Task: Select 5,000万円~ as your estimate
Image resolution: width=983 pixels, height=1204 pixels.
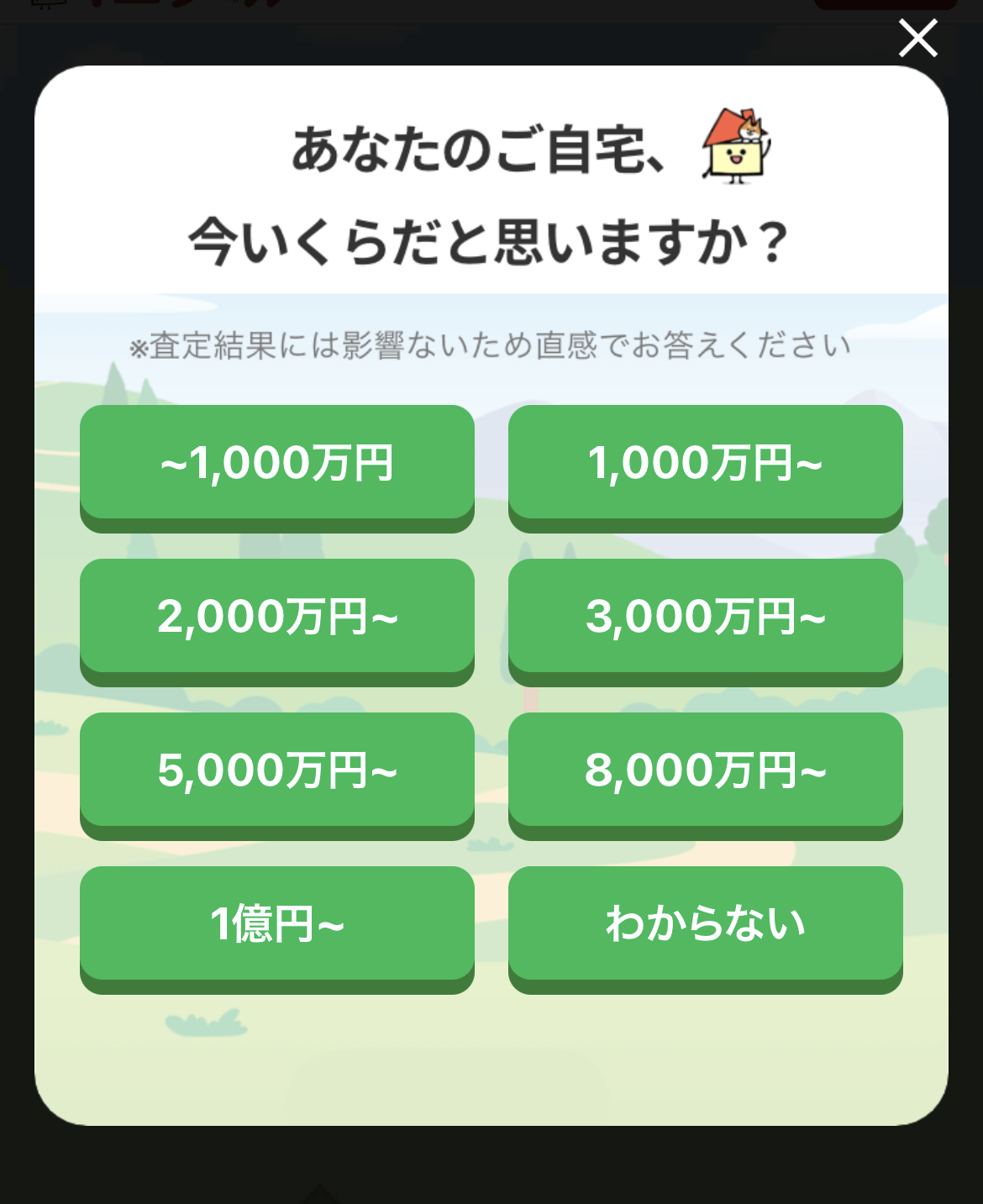Action: click(x=277, y=771)
